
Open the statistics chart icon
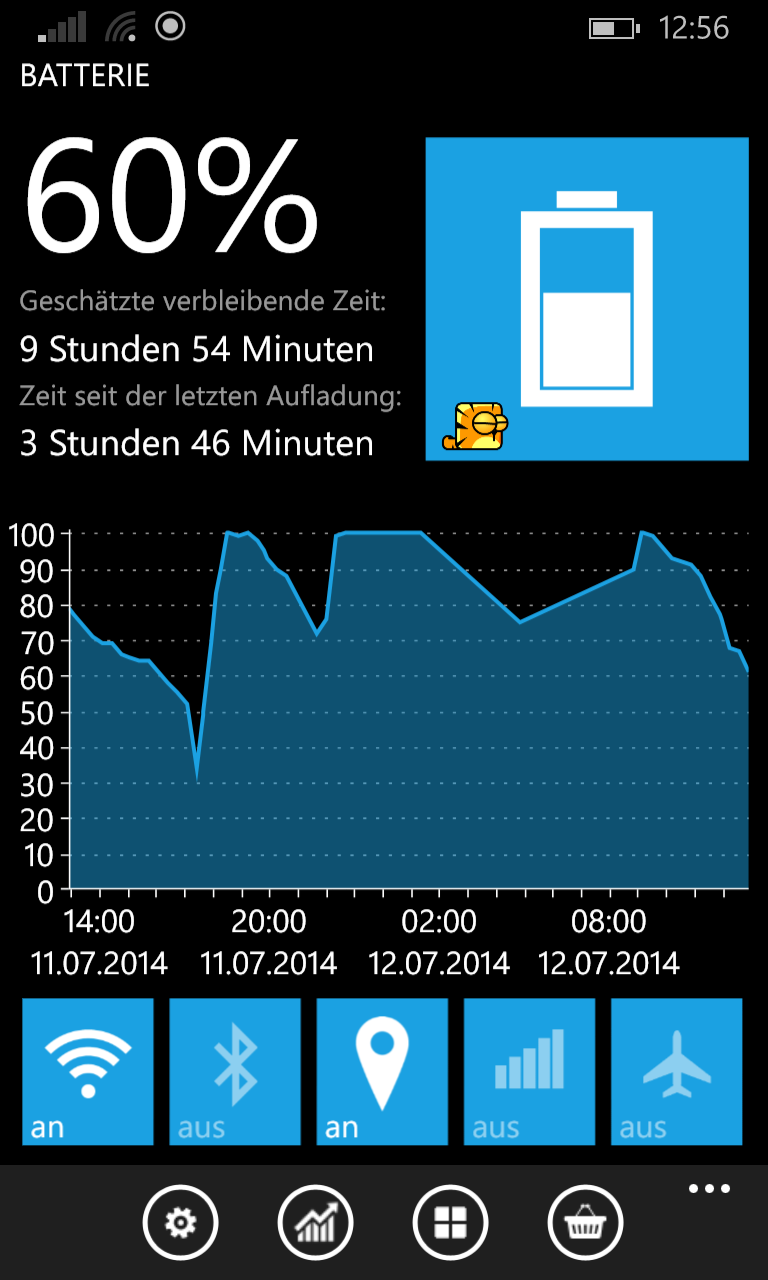315,1222
